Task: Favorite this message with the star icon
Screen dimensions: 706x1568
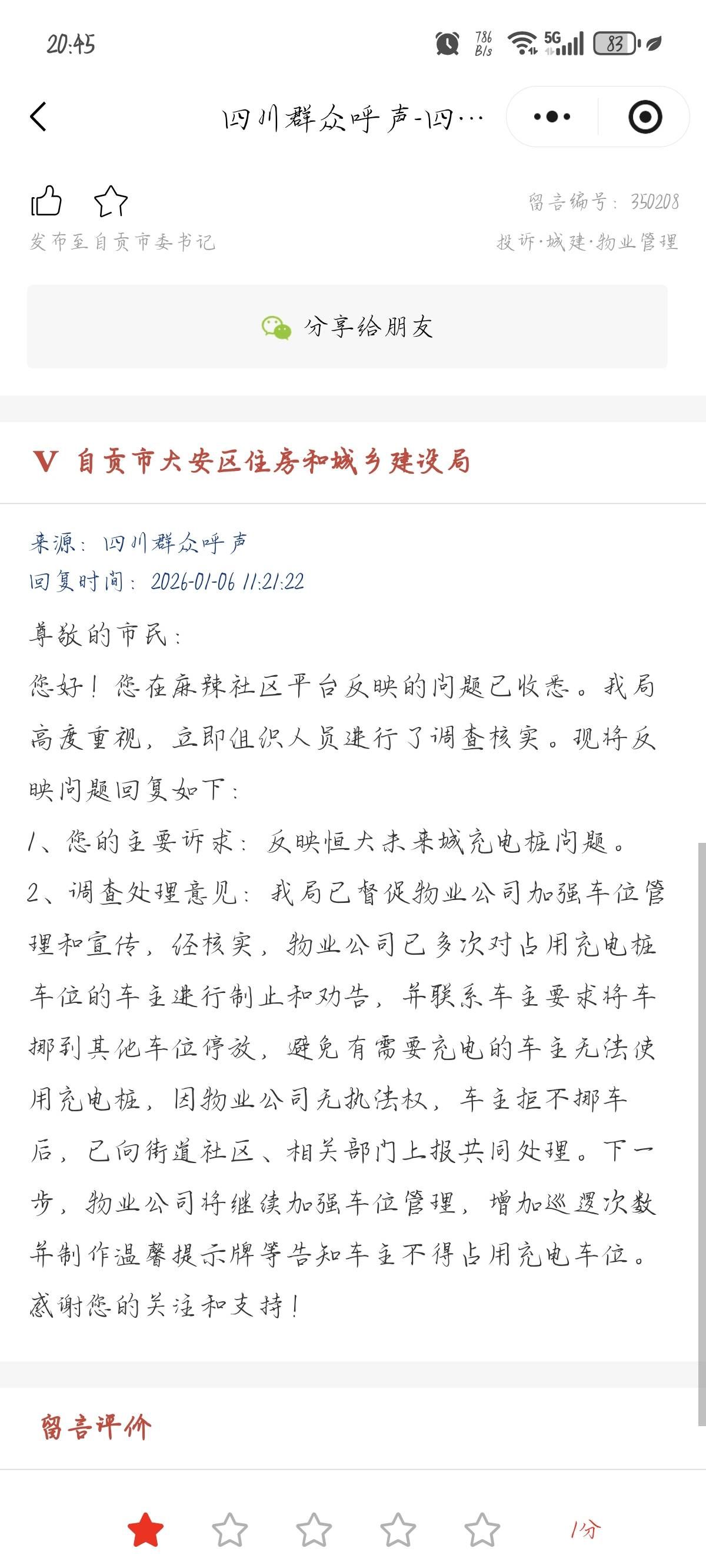Action: [111, 201]
